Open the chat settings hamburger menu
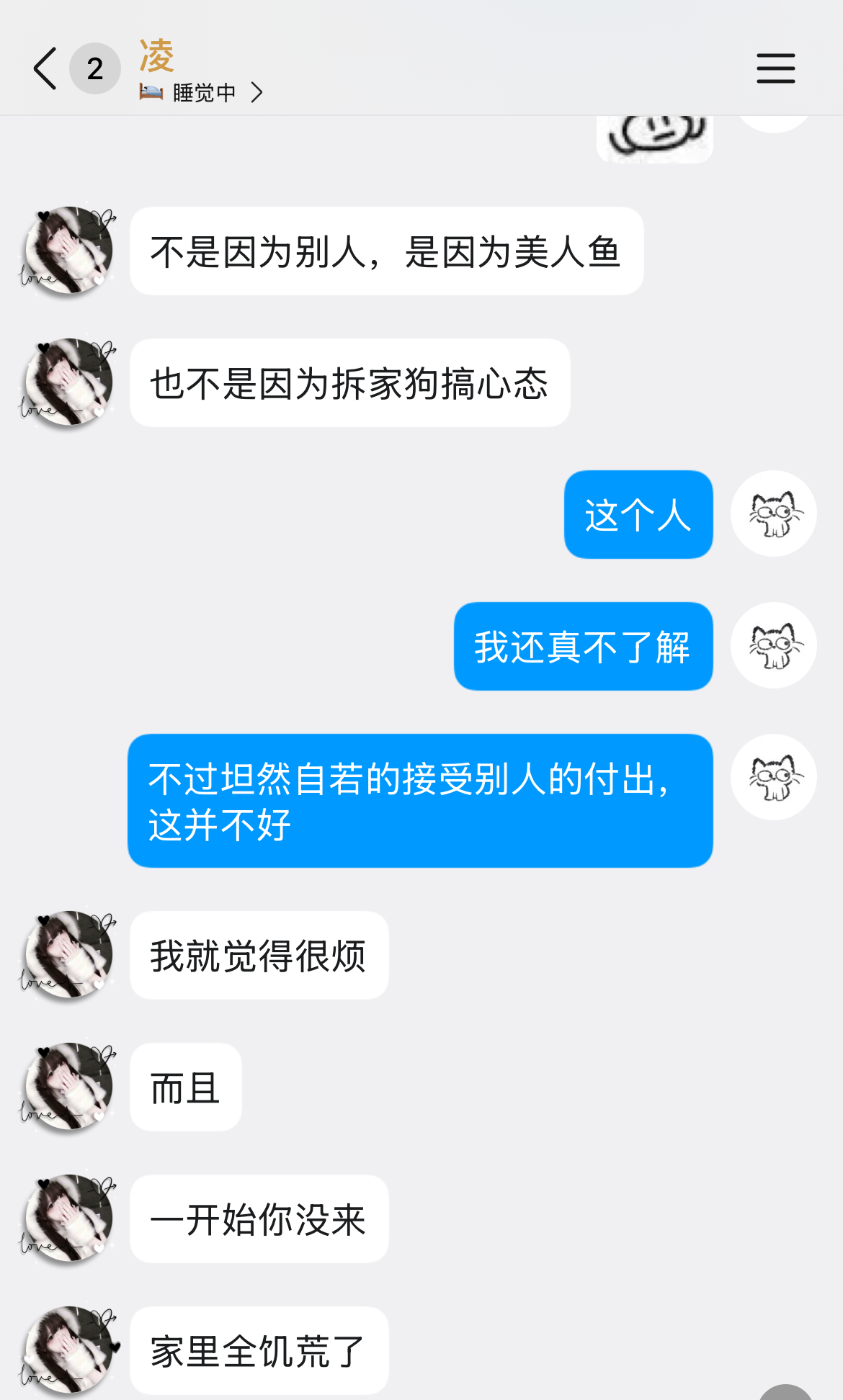 [x=775, y=69]
